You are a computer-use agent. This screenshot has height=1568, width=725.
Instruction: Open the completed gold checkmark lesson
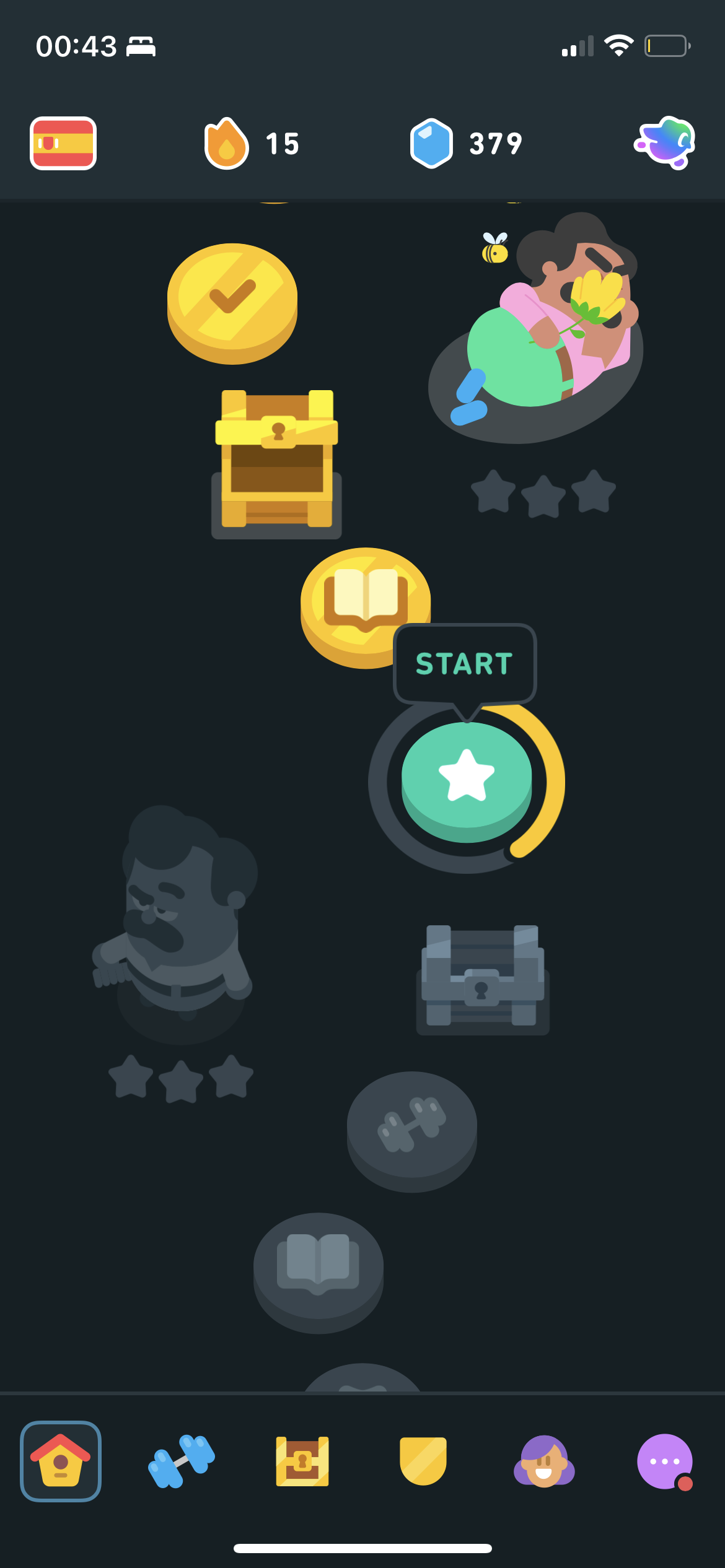click(232, 301)
